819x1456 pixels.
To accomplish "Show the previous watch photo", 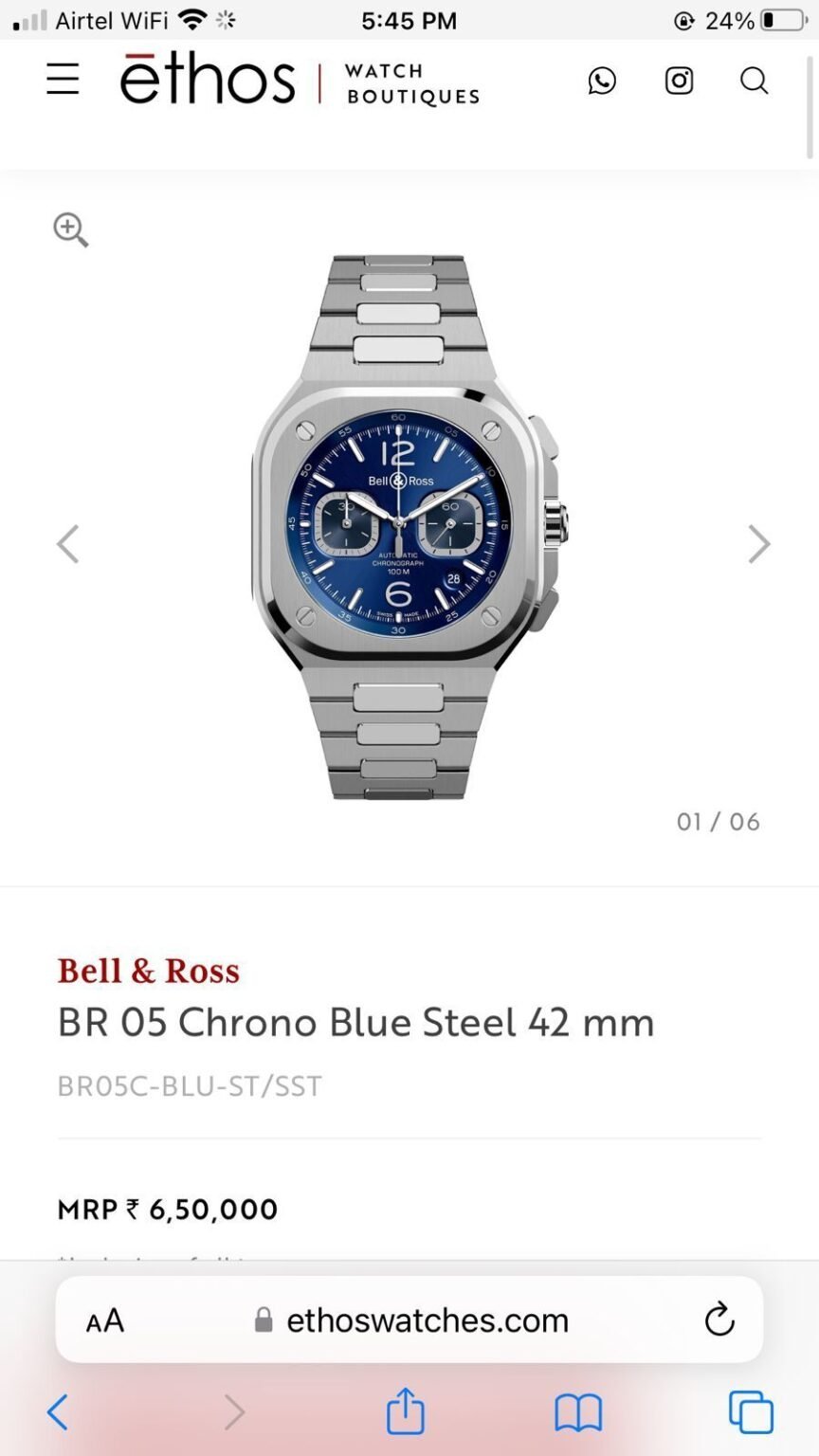I will pyautogui.click(x=67, y=544).
